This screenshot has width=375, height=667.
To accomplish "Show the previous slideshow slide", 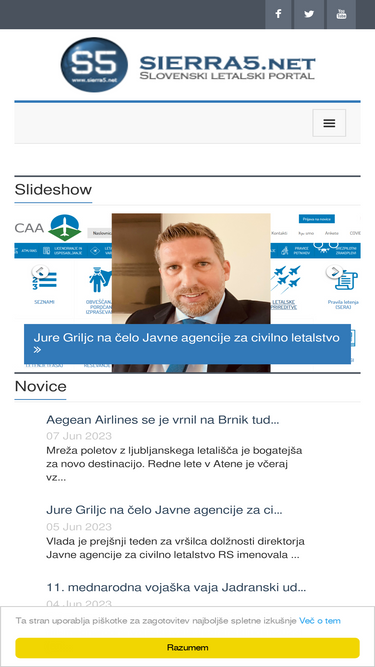I will point(40,271).
